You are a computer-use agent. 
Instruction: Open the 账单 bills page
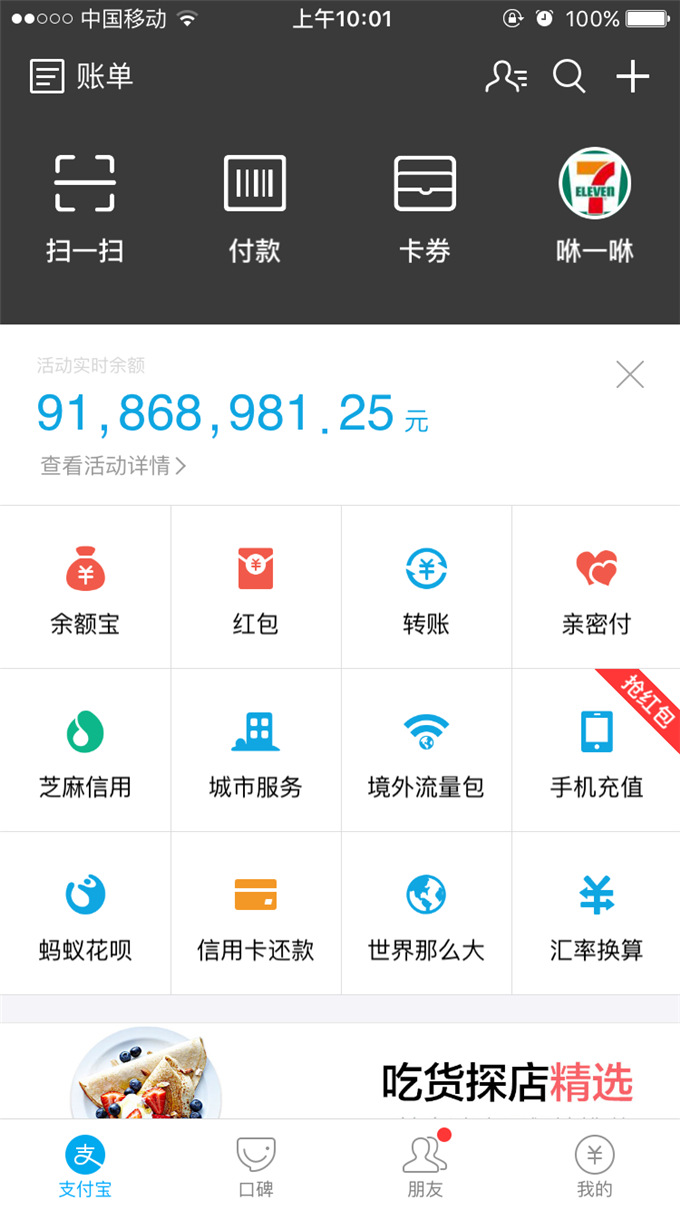point(81,76)
